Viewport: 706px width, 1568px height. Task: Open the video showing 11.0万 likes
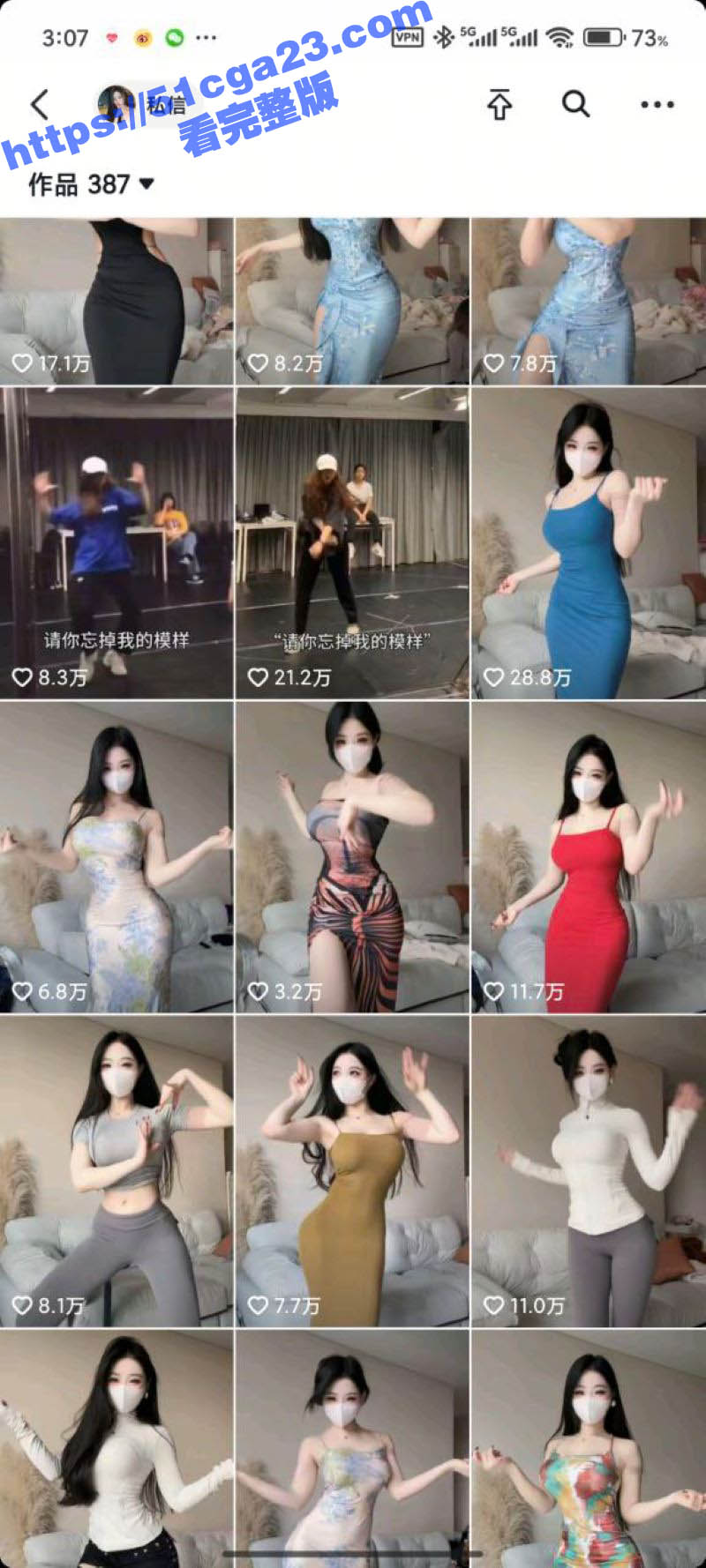tap(589, 1171)
